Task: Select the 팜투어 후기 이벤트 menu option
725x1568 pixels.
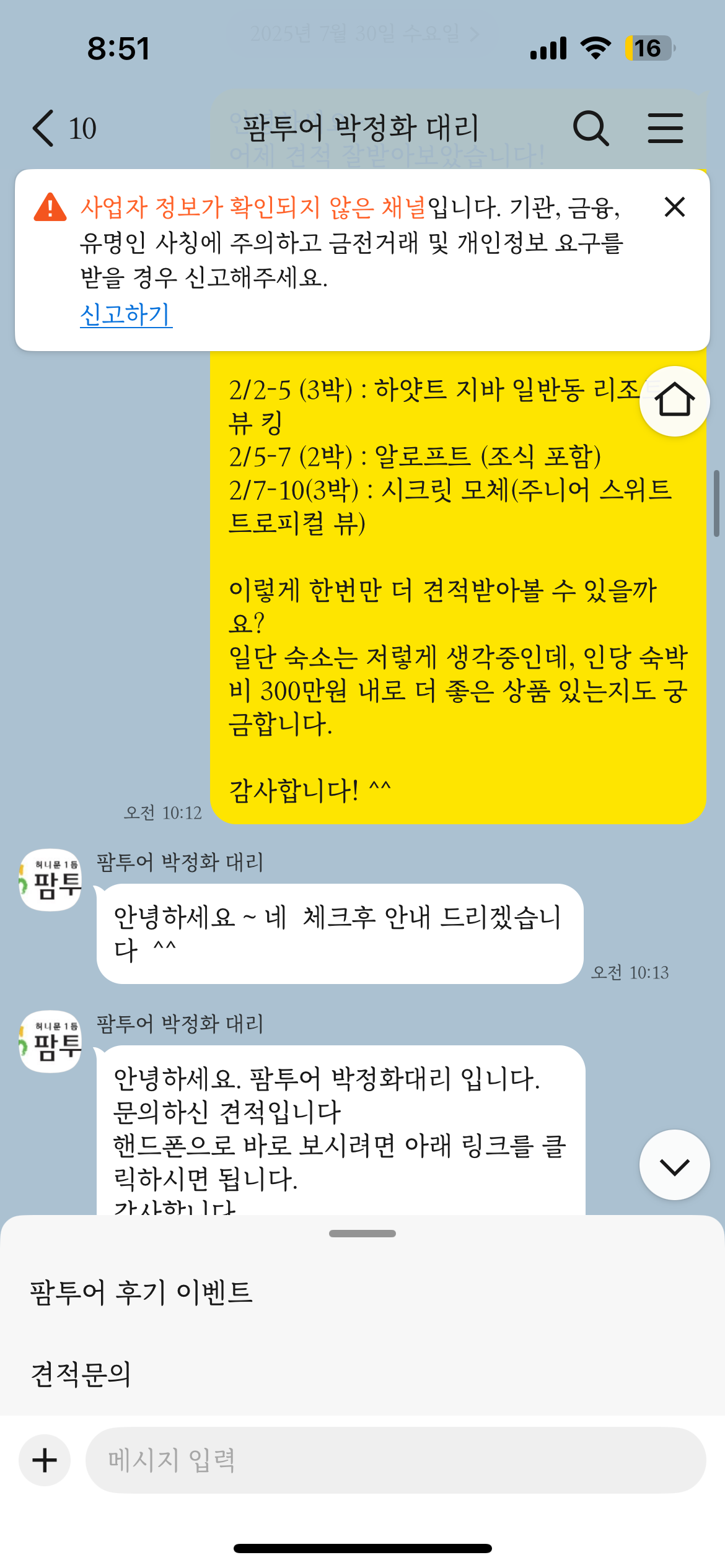Action: (x=141, y=1292)
